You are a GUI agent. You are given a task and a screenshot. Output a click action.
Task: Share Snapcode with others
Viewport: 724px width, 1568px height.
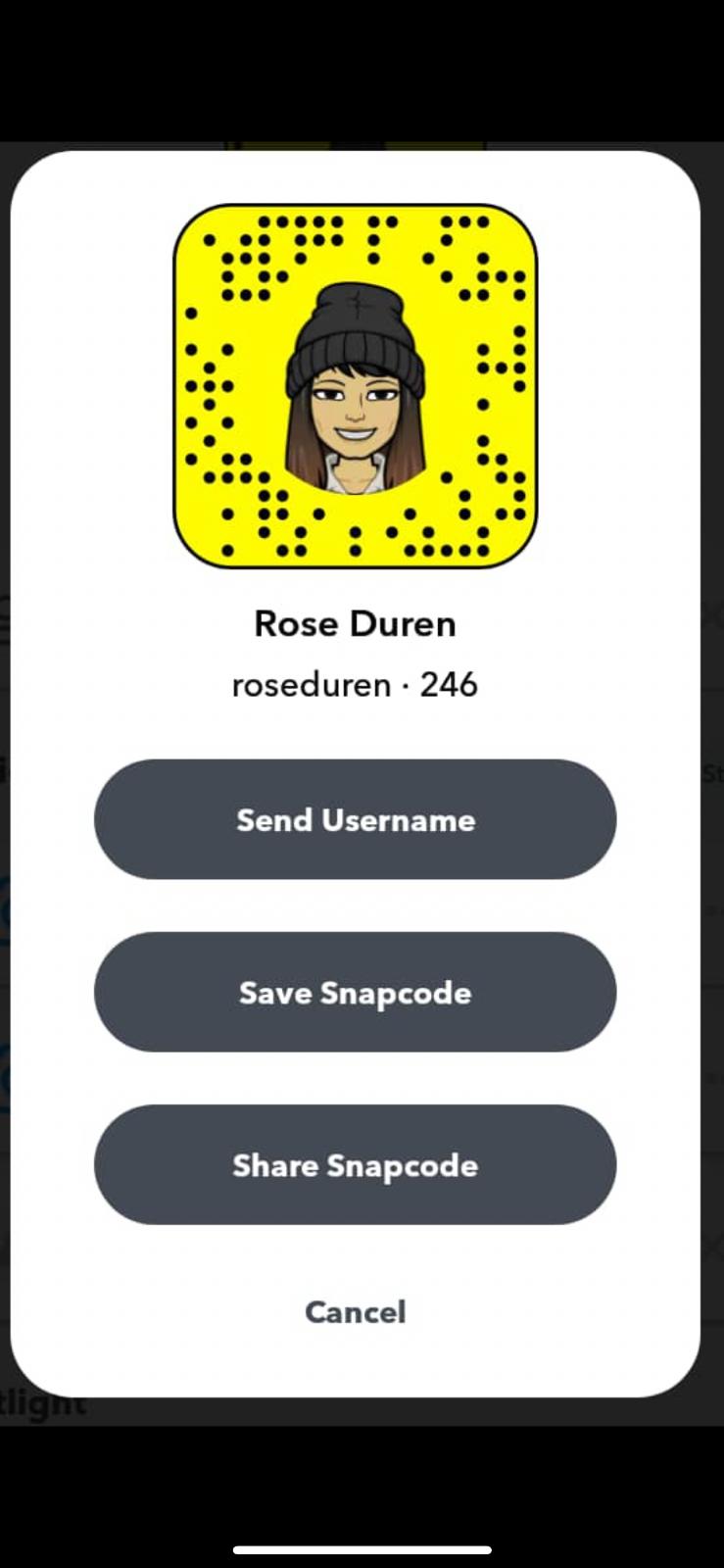click(x=355, y=1164)
